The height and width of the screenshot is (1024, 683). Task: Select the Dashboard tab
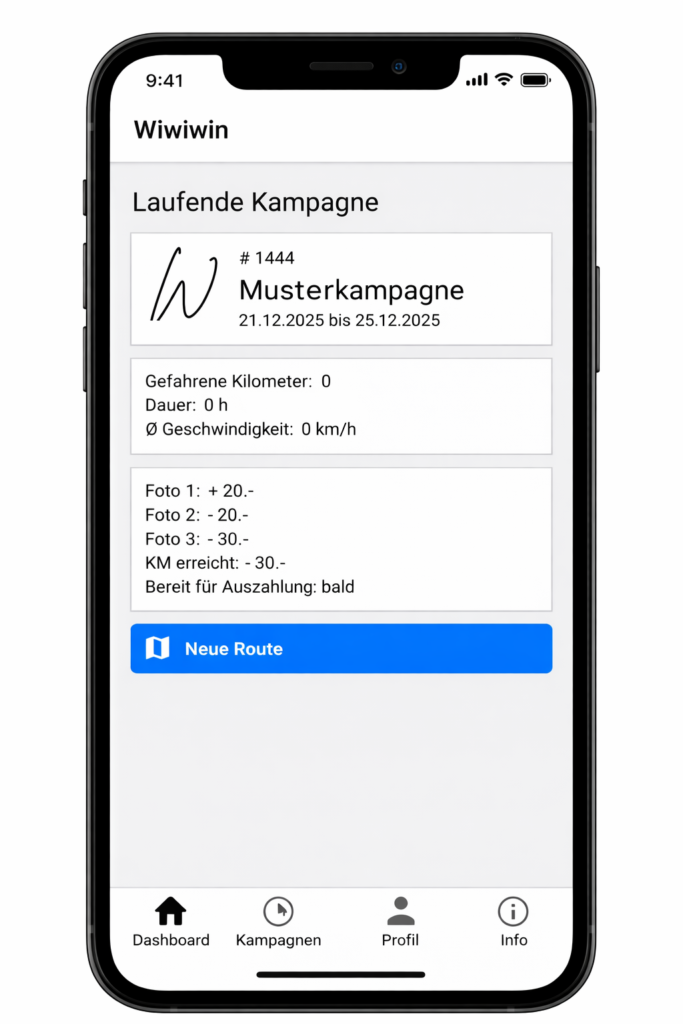[x=171, y=923]
